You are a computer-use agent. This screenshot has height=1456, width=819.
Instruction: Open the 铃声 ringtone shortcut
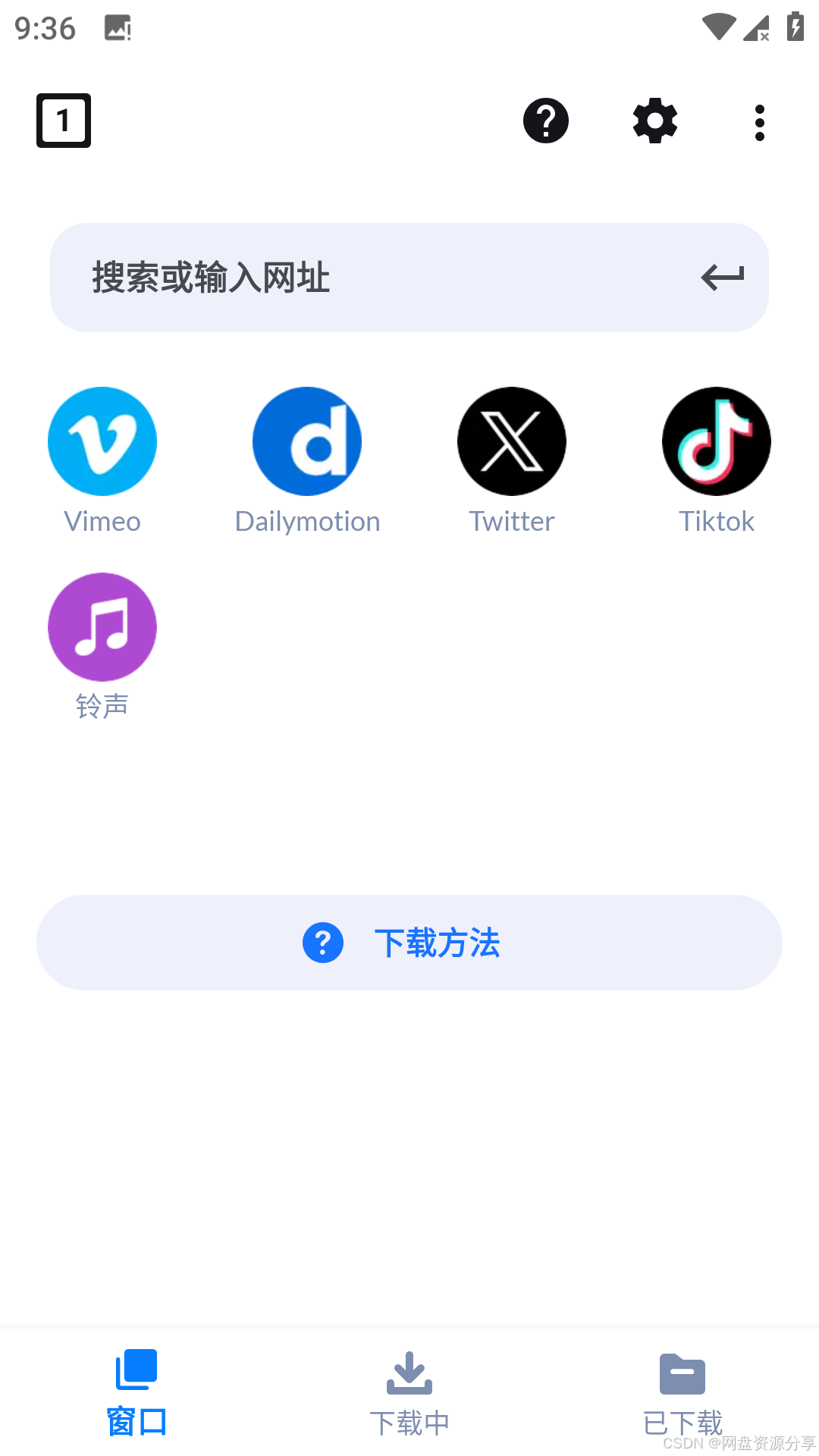pyautogui.click(x=102, y=646)
